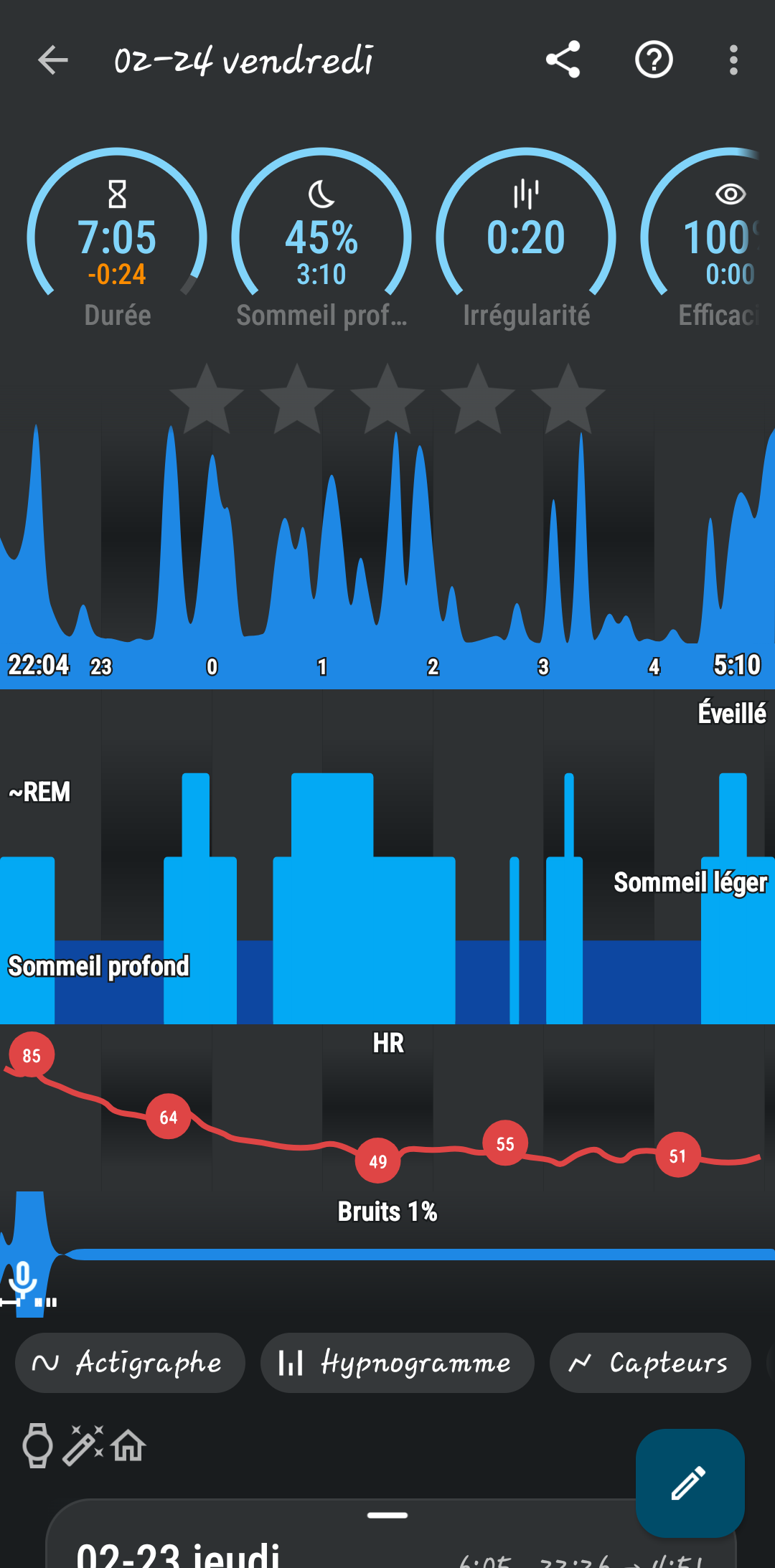Image resolution: width=775 pixels, height=1568 pixels.
Task: Switch to the Hypnogramme tab
Action: click(x=397, y=1363)
